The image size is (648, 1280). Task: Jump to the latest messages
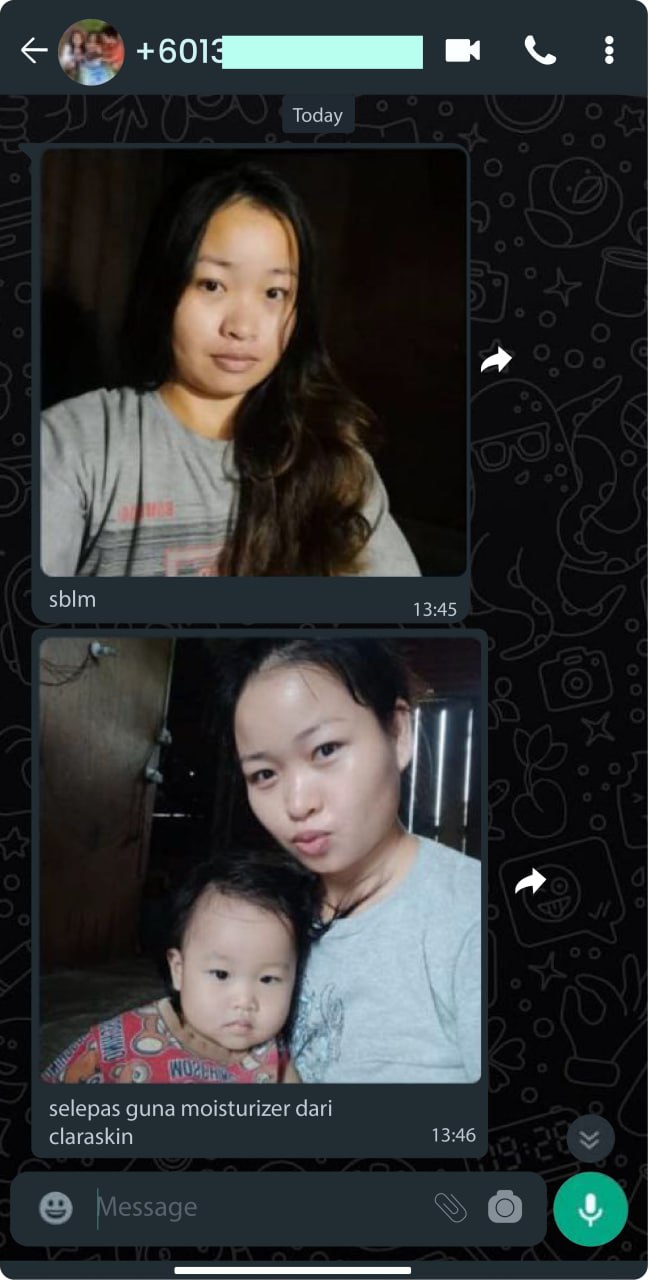coord(590,1139)
